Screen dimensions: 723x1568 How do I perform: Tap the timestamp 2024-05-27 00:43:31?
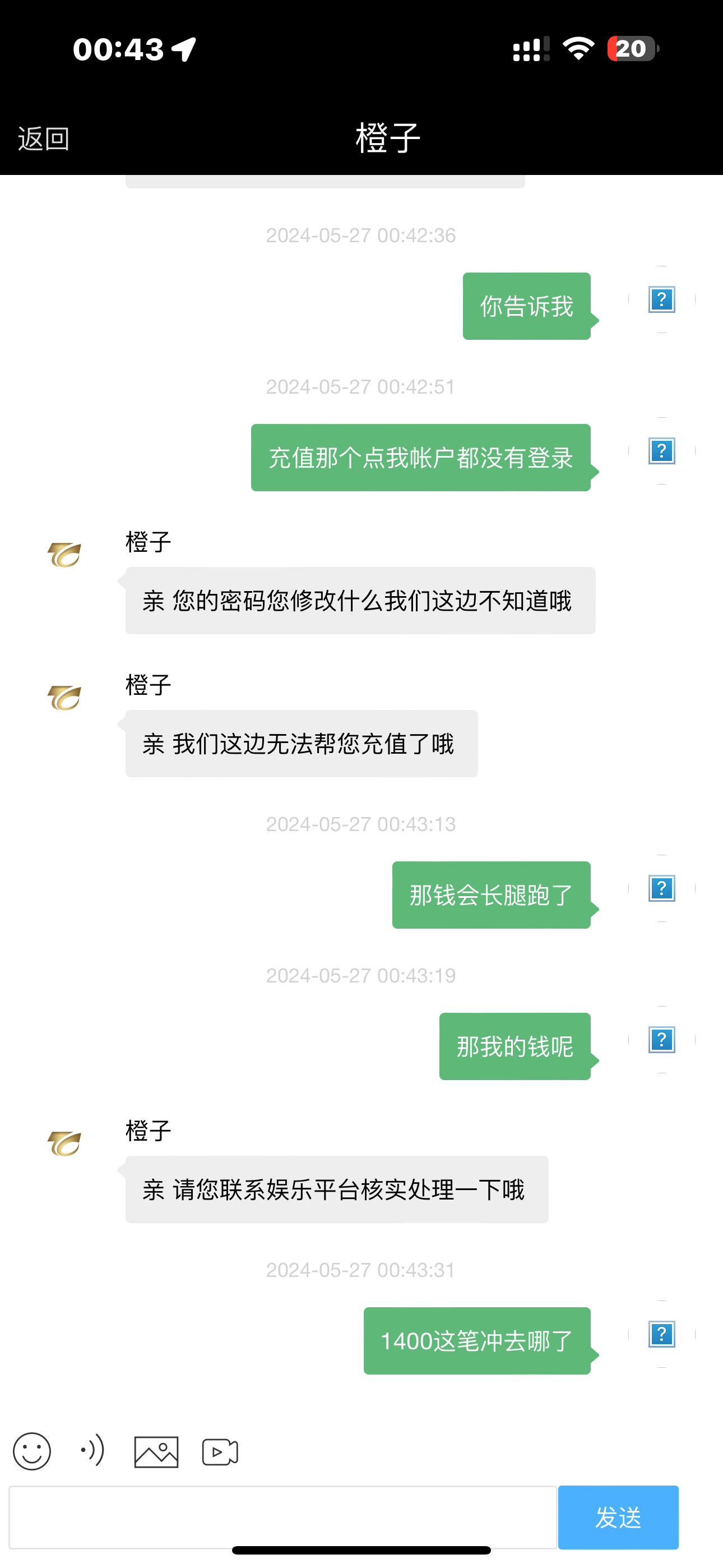pyautogui.click(x=361, y=1269)
